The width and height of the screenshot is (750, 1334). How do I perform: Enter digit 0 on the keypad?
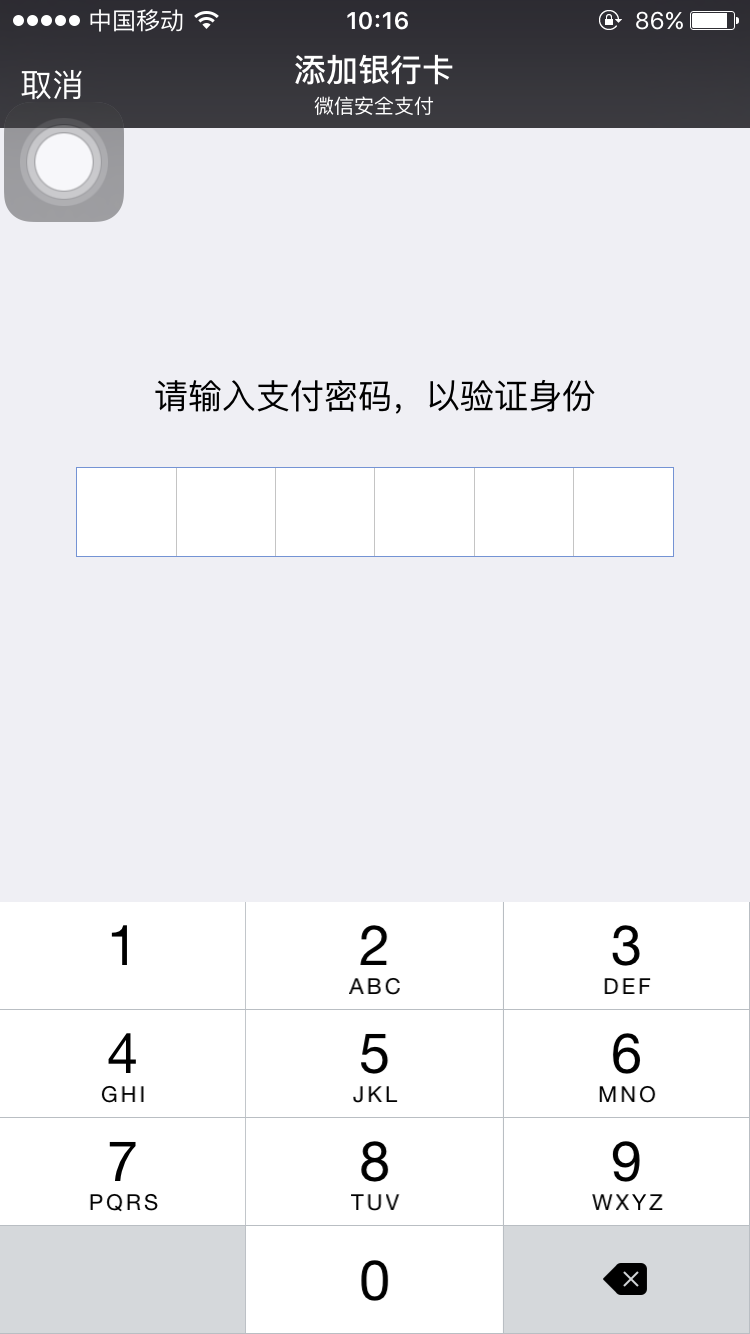[x=375, y=1280]
